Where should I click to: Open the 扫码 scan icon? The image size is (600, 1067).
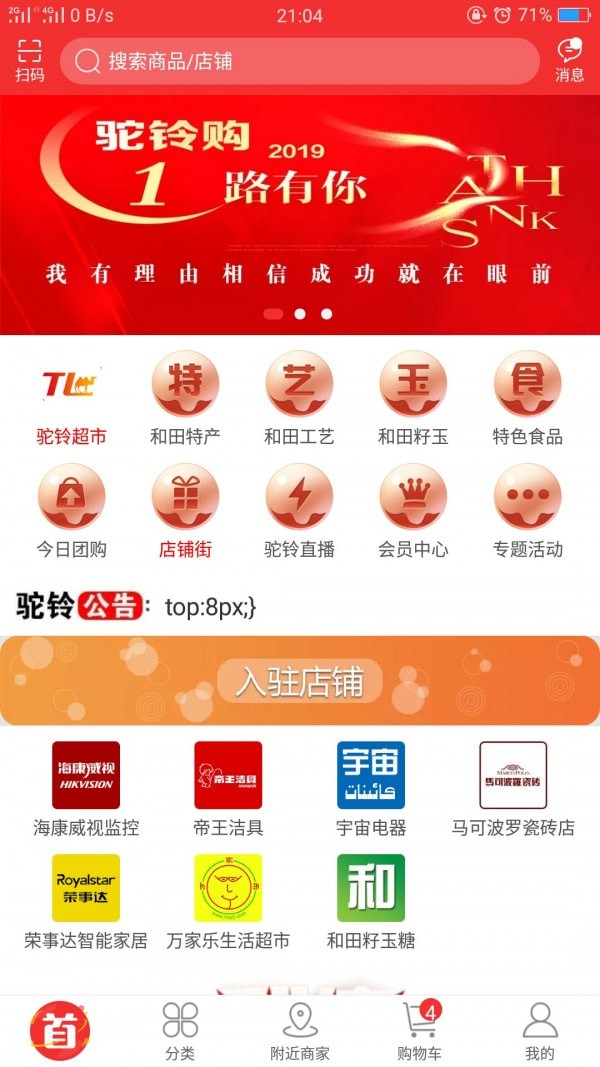coord(30,61)
